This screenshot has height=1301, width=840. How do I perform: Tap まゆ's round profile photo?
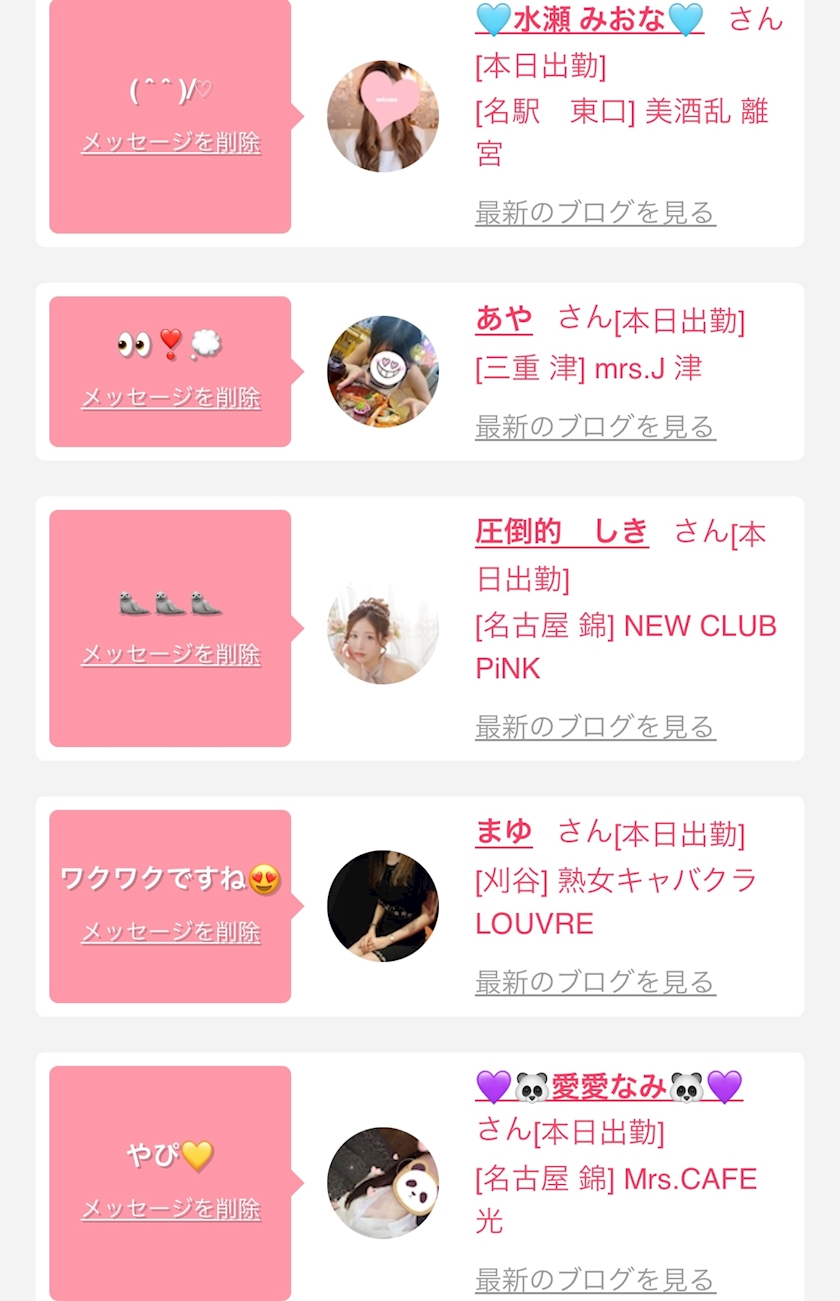point(383,906)
